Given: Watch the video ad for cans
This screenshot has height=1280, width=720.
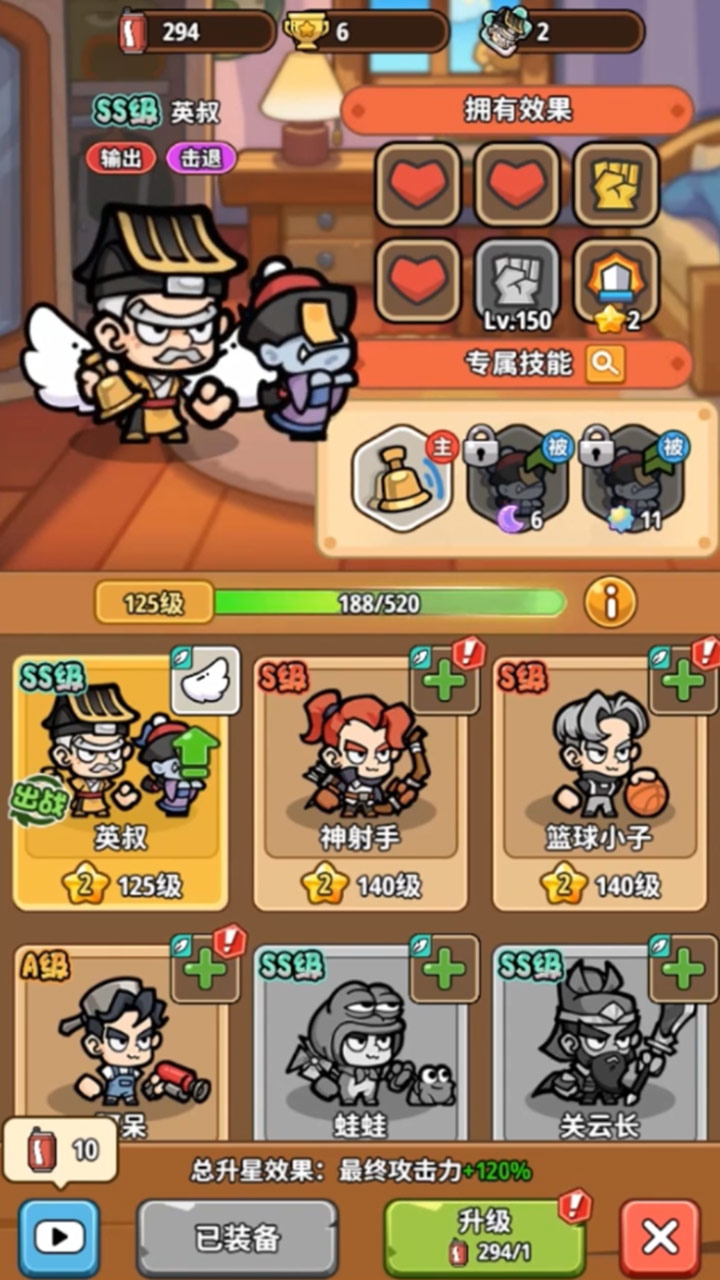Looking at the screenshot, I should point(60,1238).
